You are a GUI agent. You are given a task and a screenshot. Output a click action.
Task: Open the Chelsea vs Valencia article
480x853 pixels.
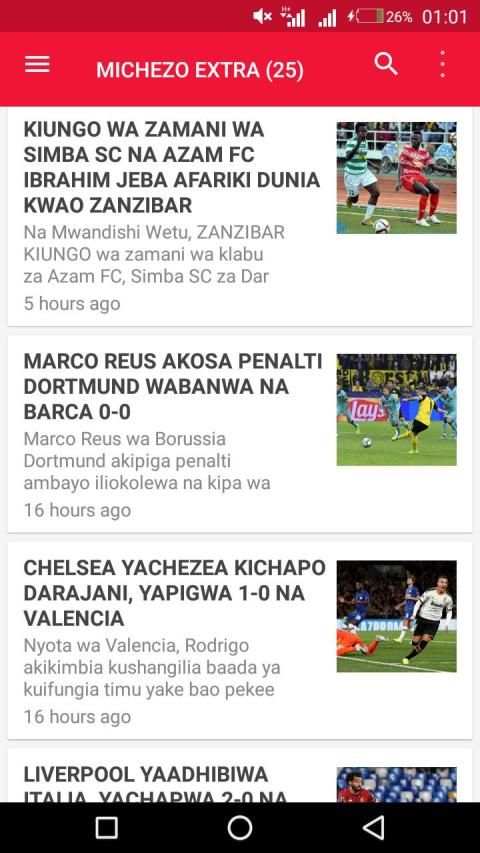tap(240, 641)
